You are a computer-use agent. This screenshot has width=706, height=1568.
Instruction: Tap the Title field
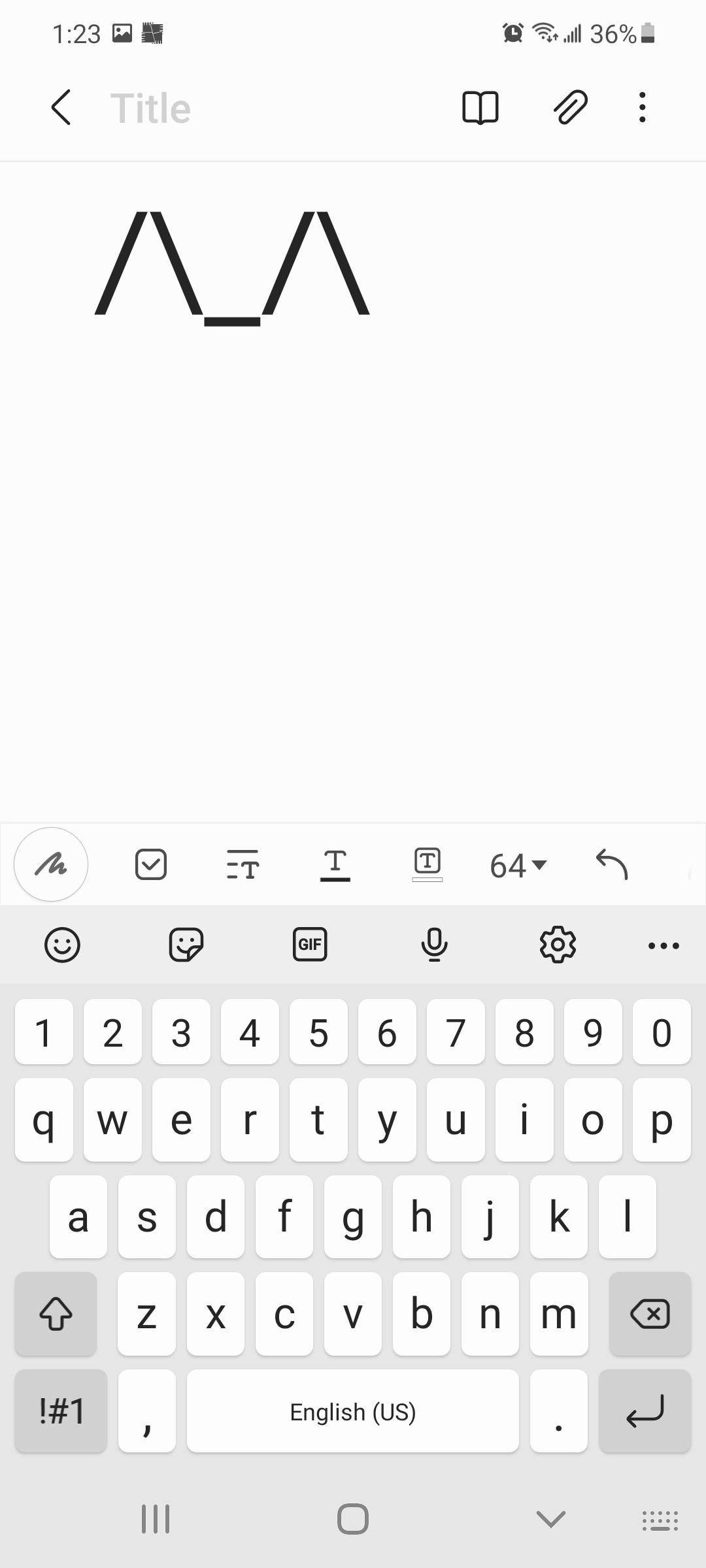tap(151, 108)
